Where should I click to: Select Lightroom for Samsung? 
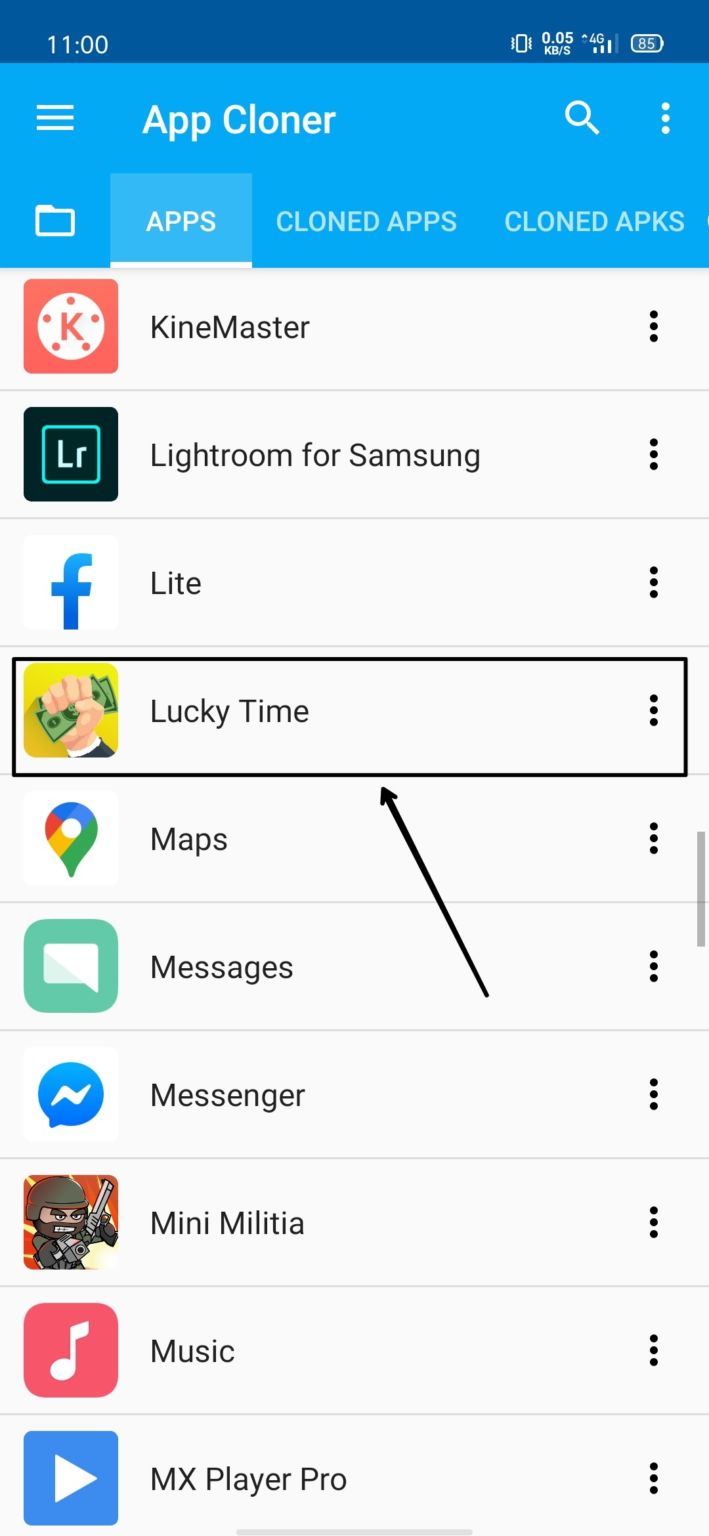(x=314, y=455)
